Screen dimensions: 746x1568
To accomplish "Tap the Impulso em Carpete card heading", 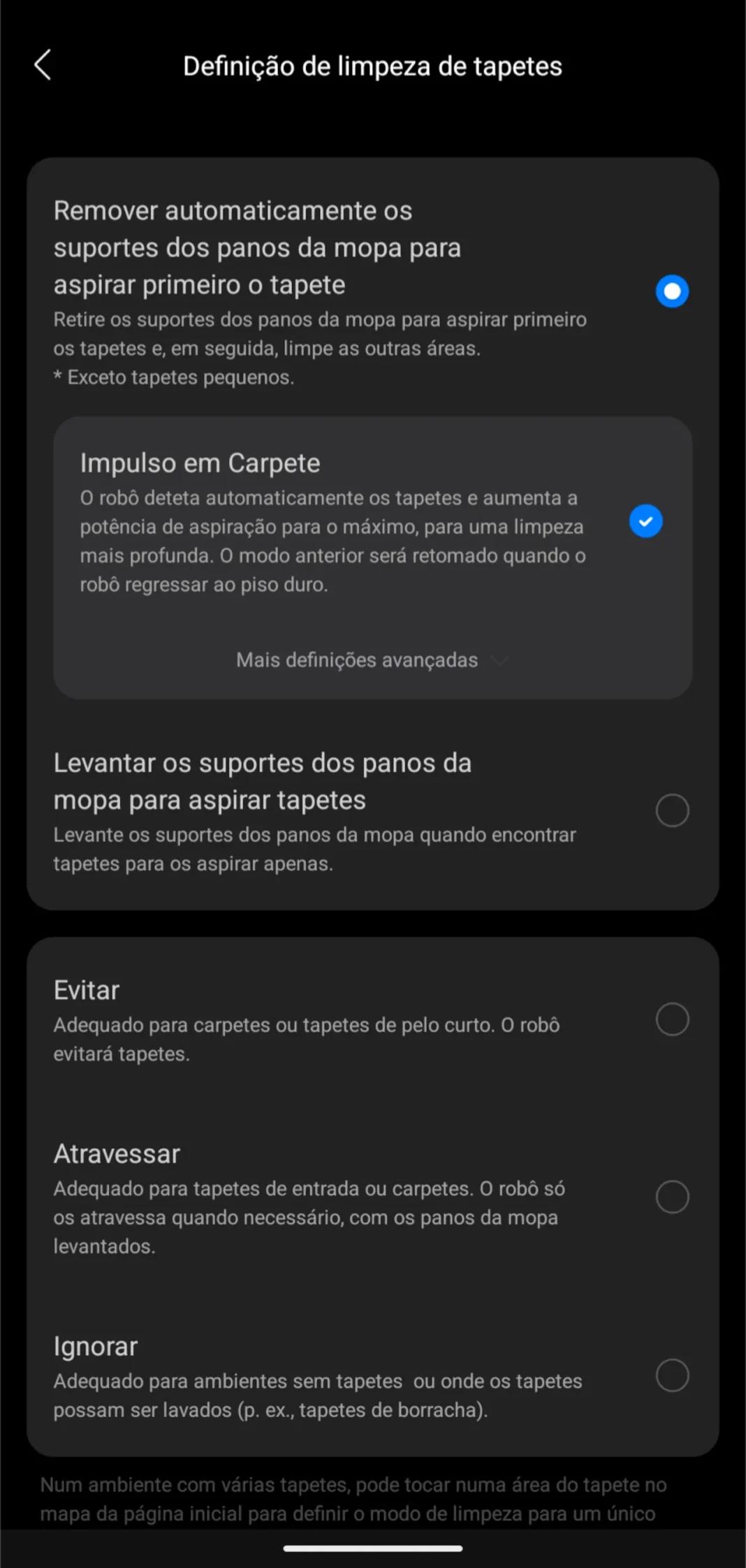I will [x=200, y=463].
